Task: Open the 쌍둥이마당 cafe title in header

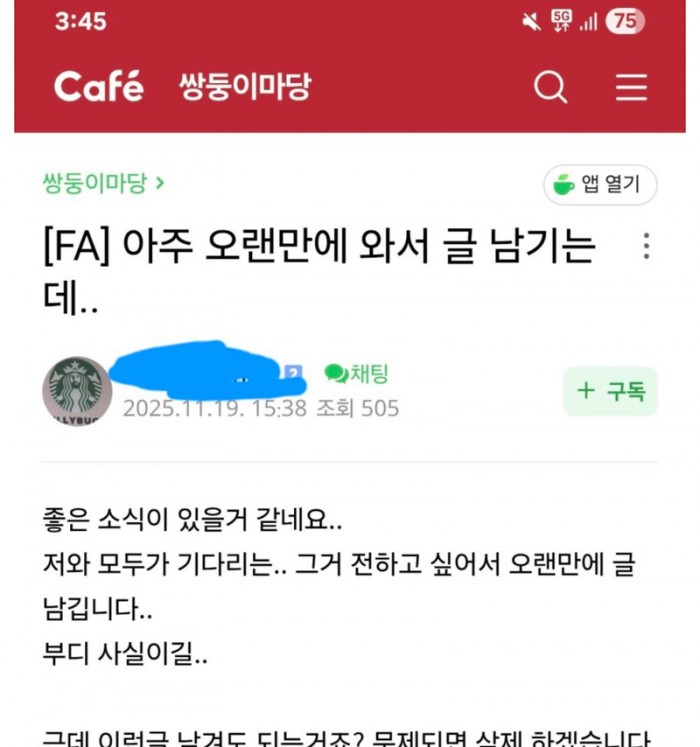Action: tap(245, 87)
